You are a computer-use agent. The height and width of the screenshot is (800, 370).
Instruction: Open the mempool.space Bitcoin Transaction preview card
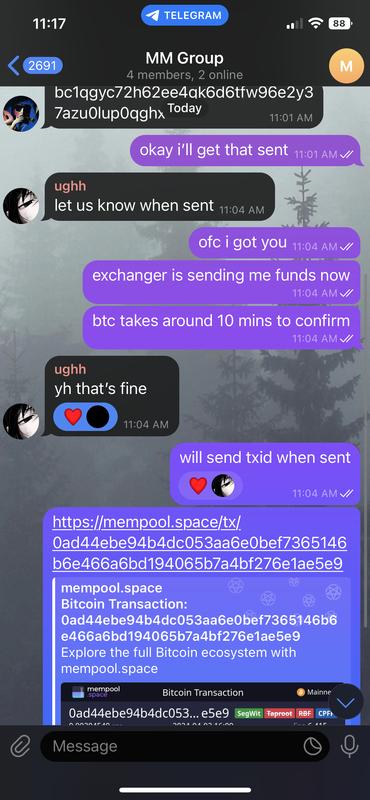(202, 651)
